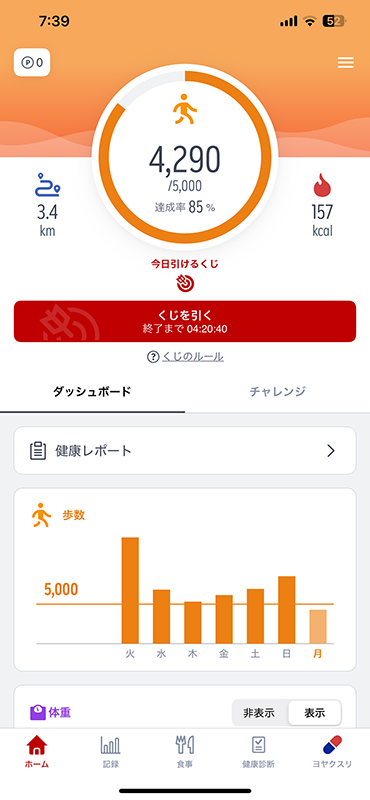
Task: Open the points balance badge
Action: tap(32, 62)
